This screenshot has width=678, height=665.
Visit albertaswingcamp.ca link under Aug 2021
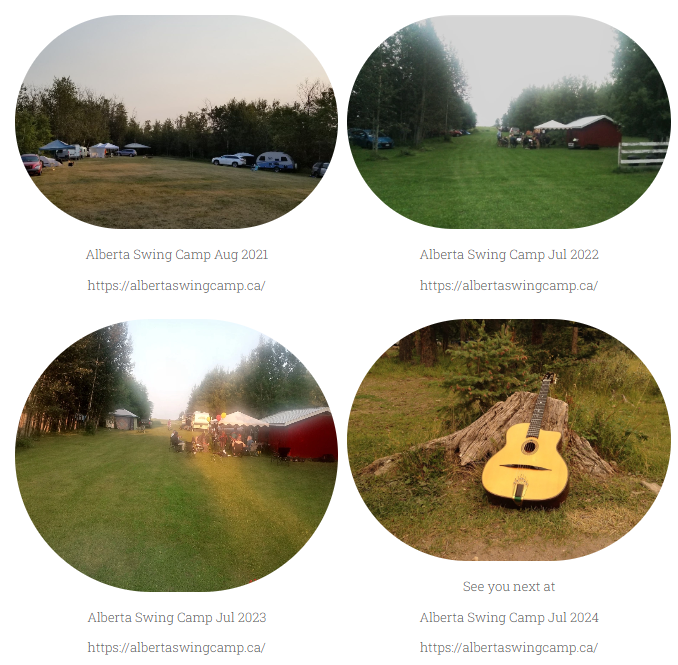pyautogui.click(x=176, y=285)
